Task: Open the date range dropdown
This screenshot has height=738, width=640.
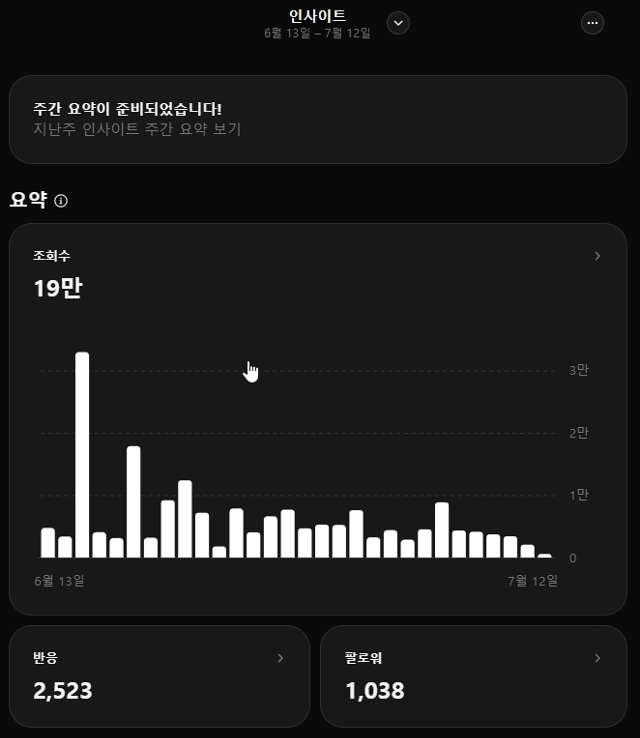Action: (398, 23)
